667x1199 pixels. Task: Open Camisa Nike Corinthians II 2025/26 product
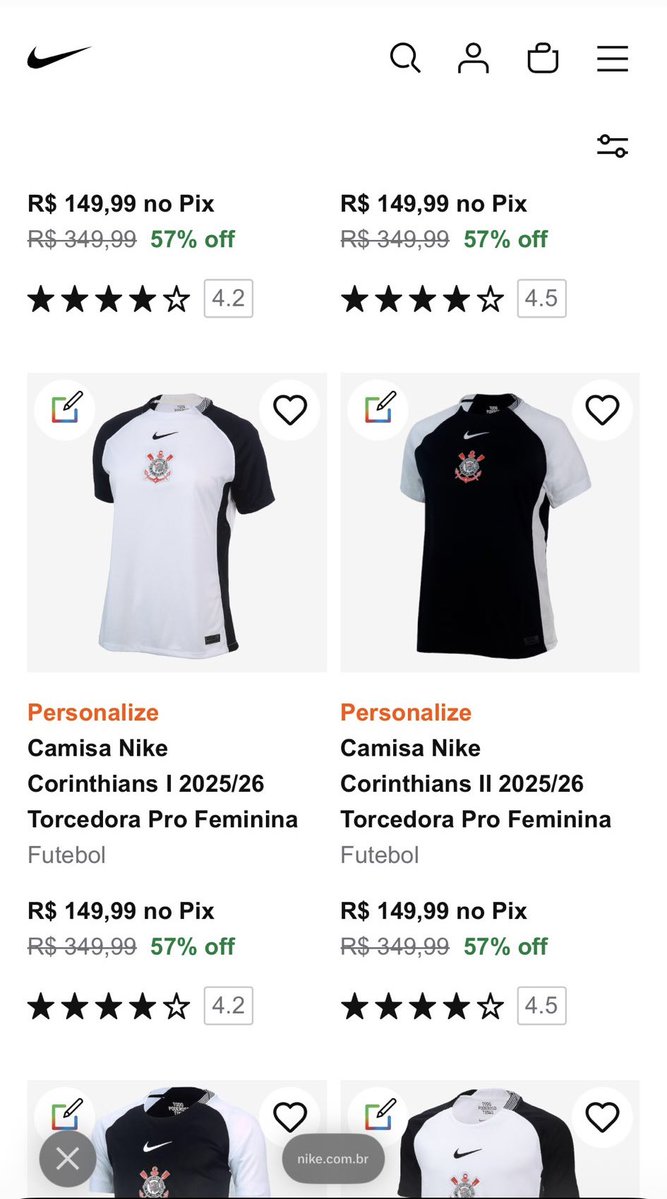point(475,783)
